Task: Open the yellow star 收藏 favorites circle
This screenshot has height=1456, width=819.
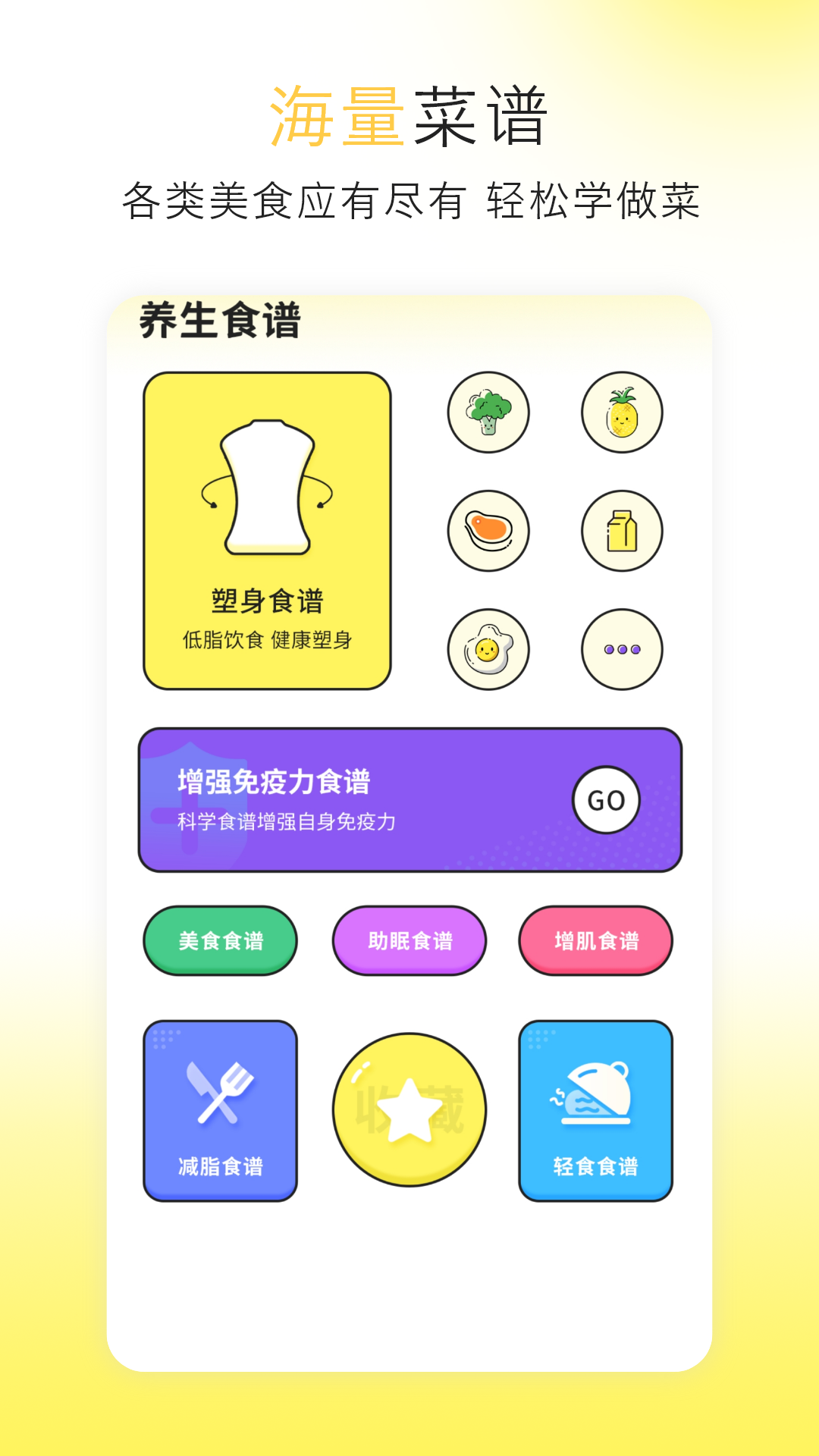Action: coord(409,1109)
